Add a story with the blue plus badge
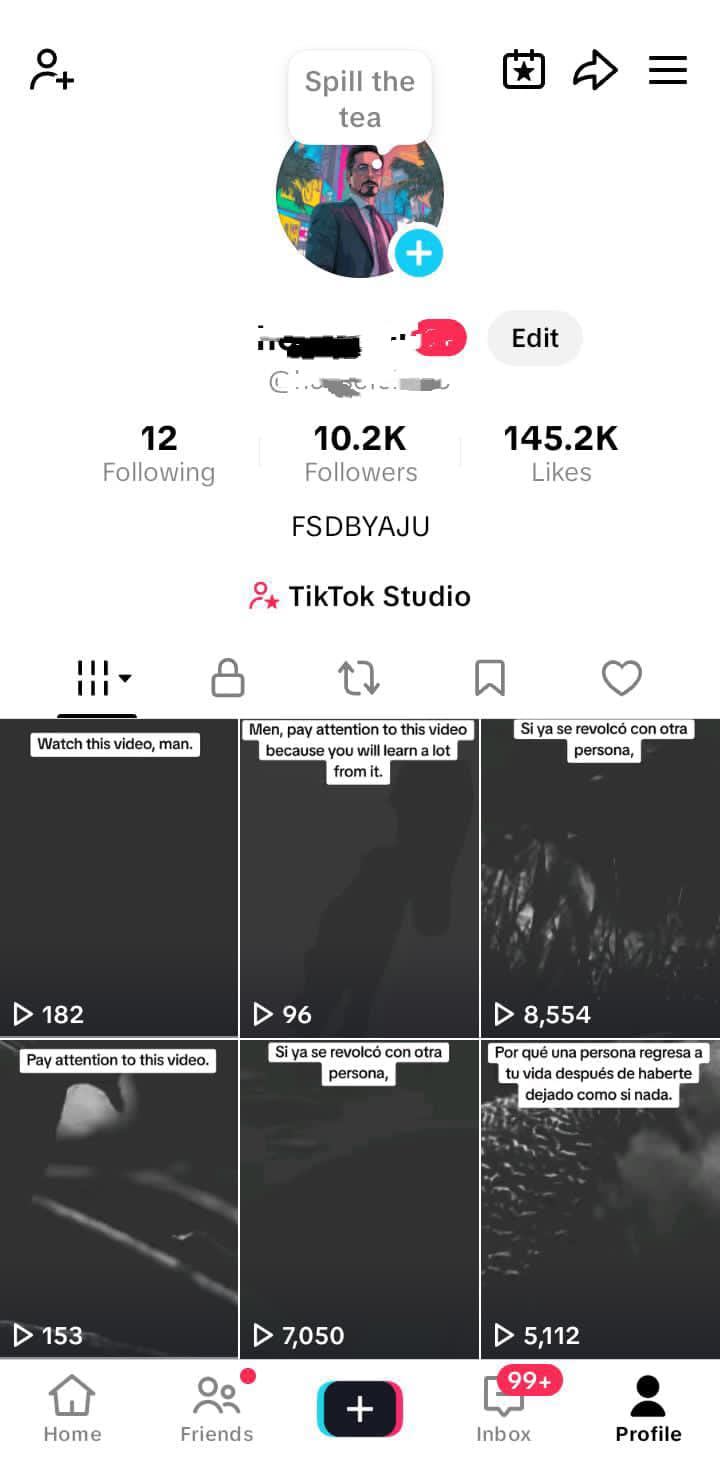The image size is (720, 1473). (x=418, y=253)
